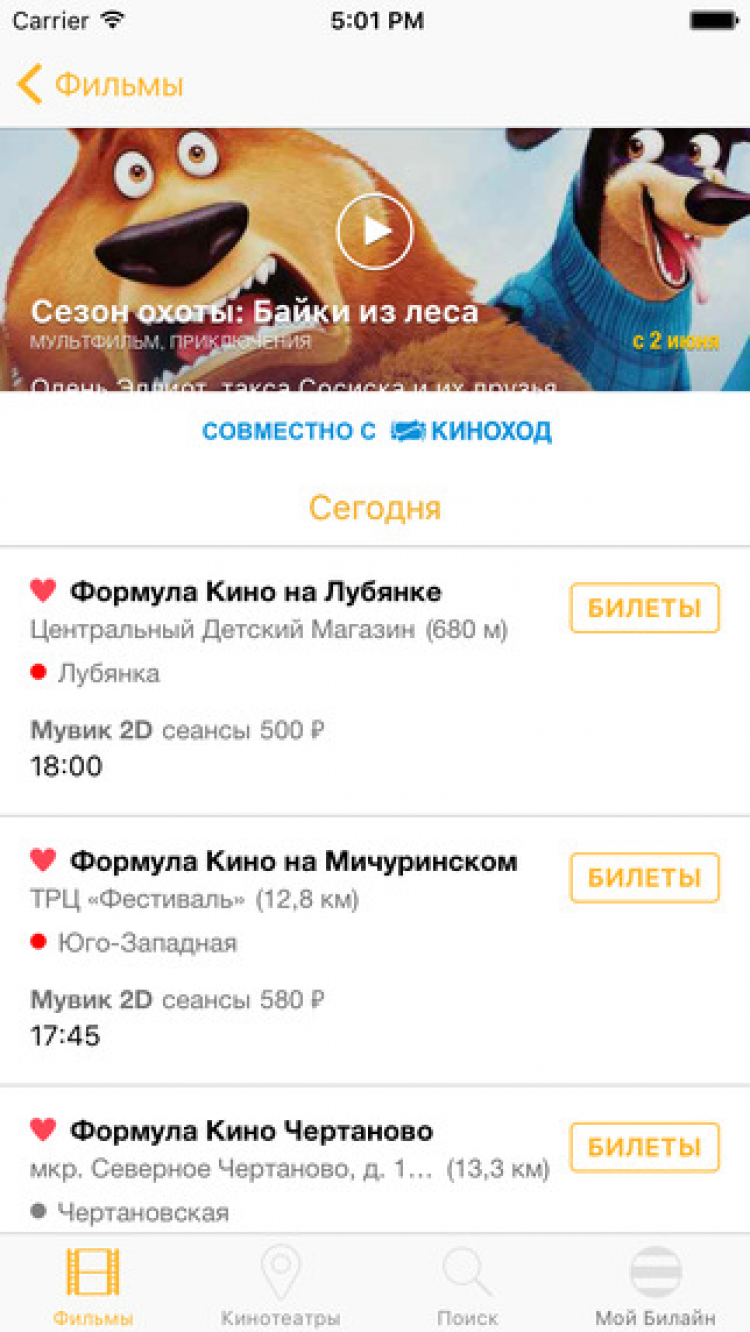
Task: Toggle heart for Формула Кино Чертаново
Action: [x=43, y=1130]
